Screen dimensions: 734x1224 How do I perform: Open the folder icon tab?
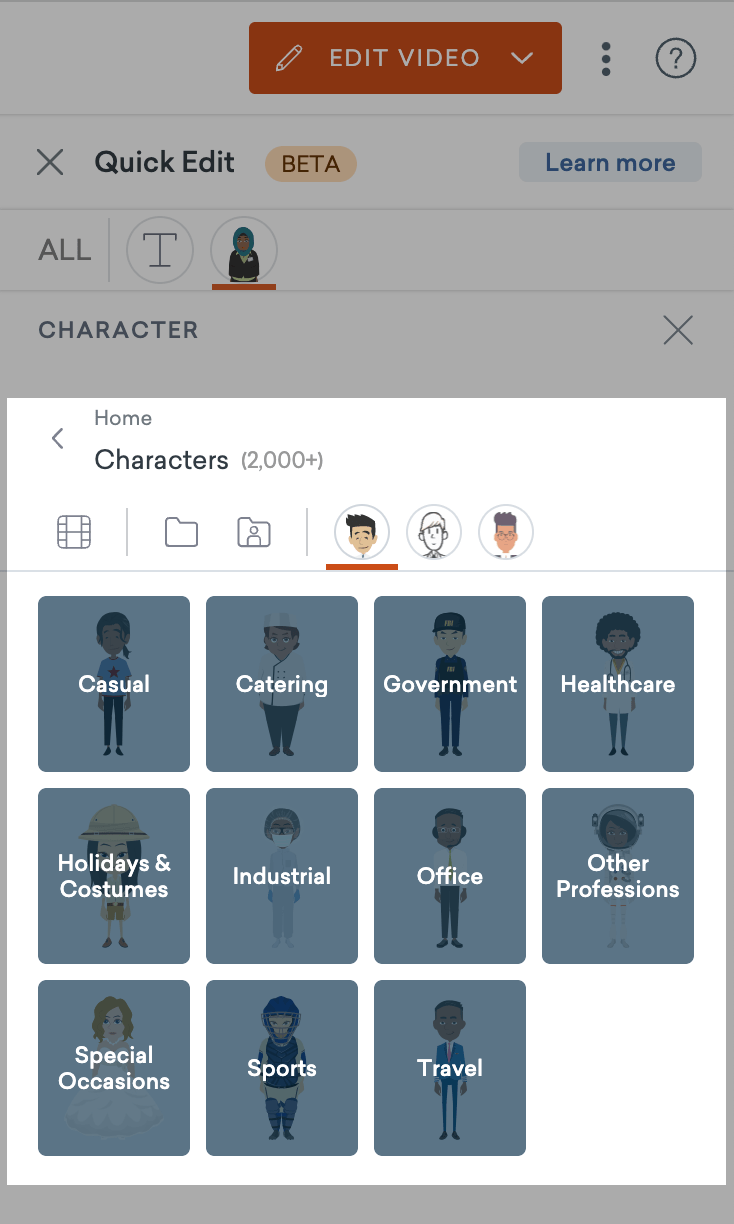click(x=181, y=532)
